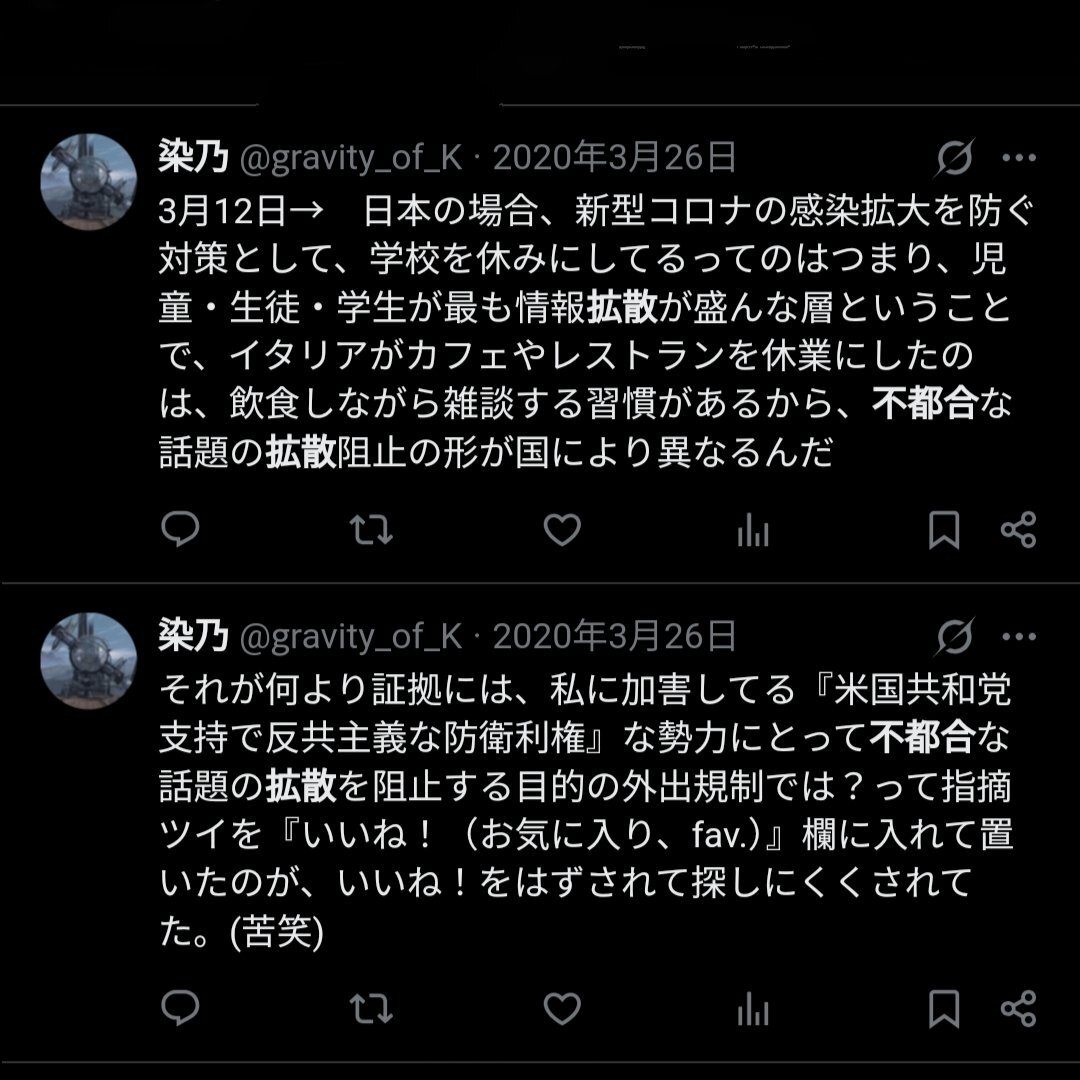View analytics of the 3月12日 tweet
The width and height of the screenshot is (1080, 1080).
(753, 531)
